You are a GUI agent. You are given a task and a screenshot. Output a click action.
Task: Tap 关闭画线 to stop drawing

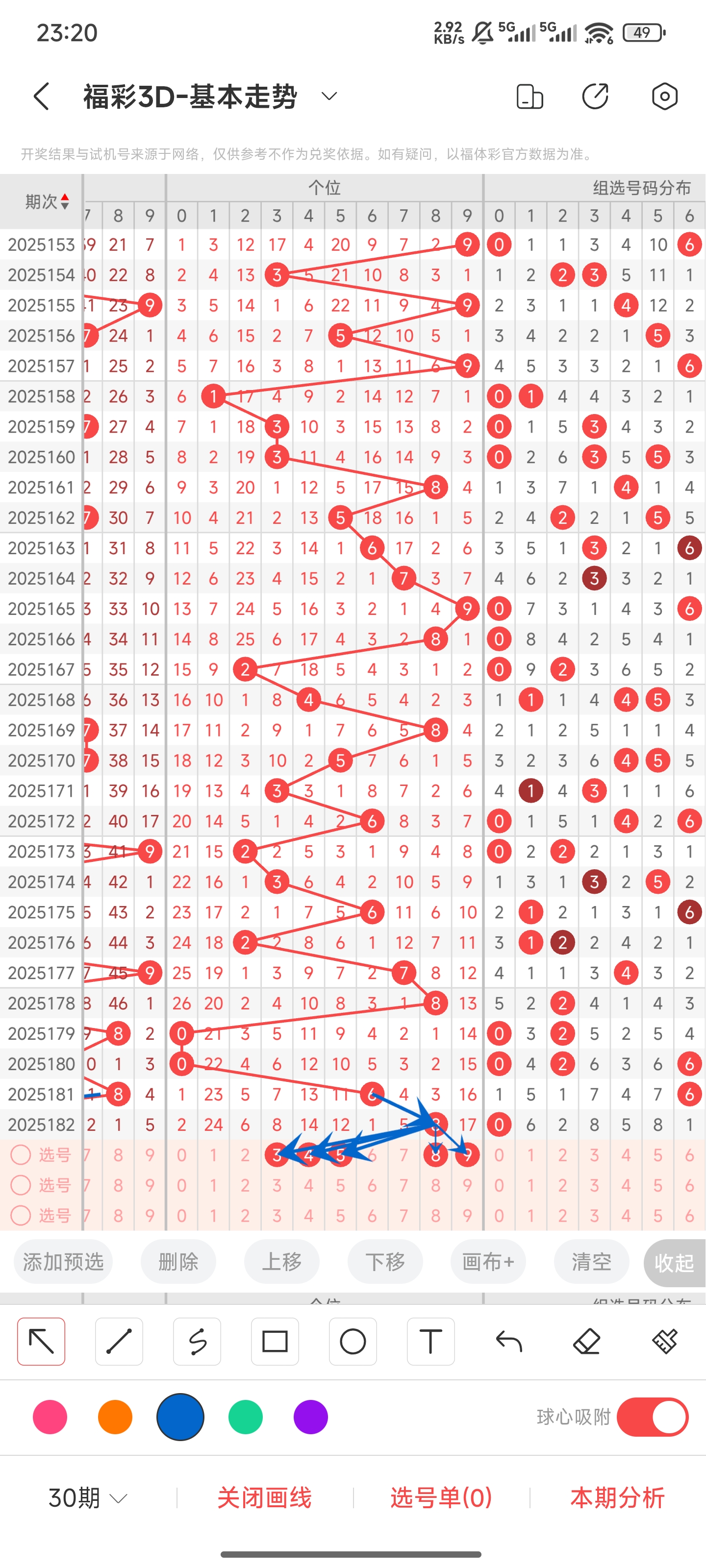264,1498
